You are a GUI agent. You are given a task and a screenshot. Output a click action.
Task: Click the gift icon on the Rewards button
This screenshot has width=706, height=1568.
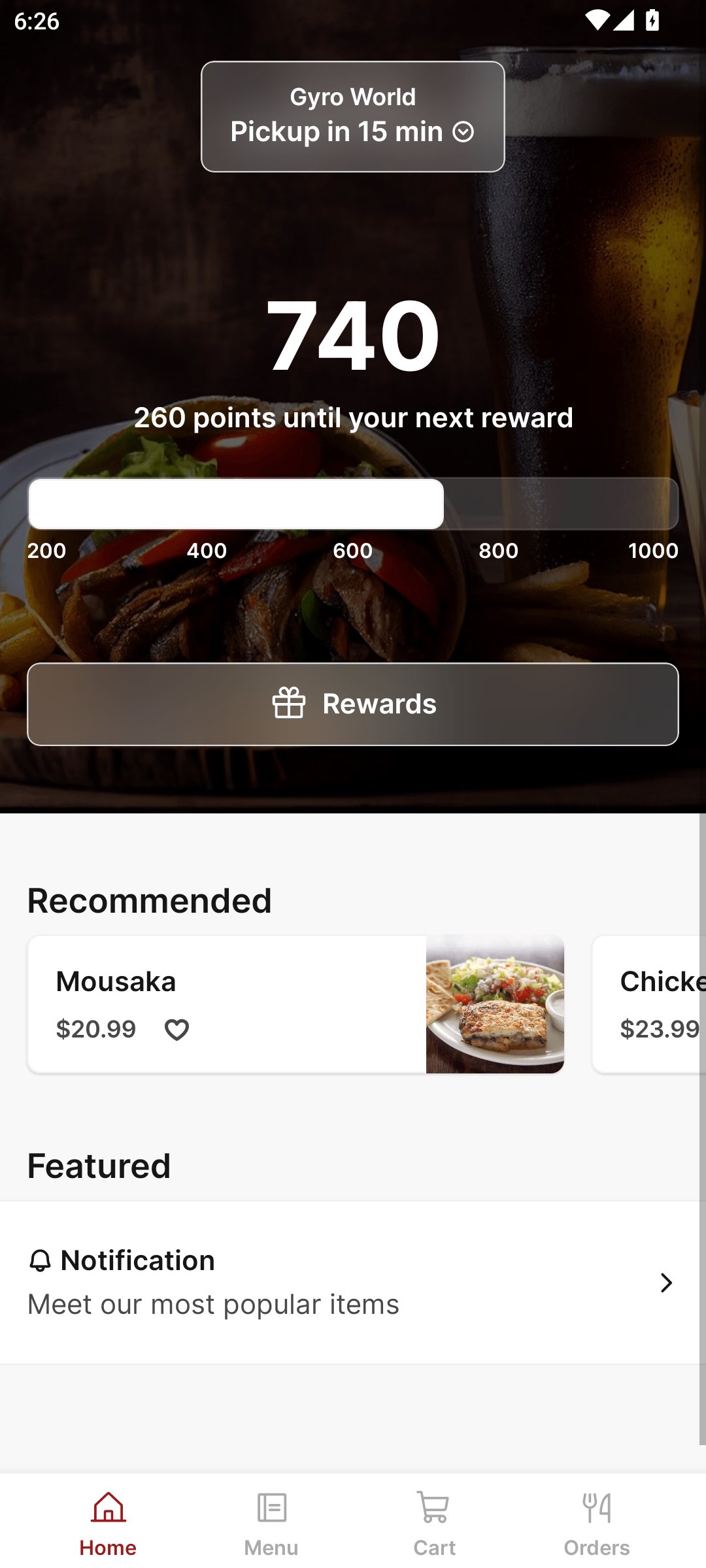[288, 704]
